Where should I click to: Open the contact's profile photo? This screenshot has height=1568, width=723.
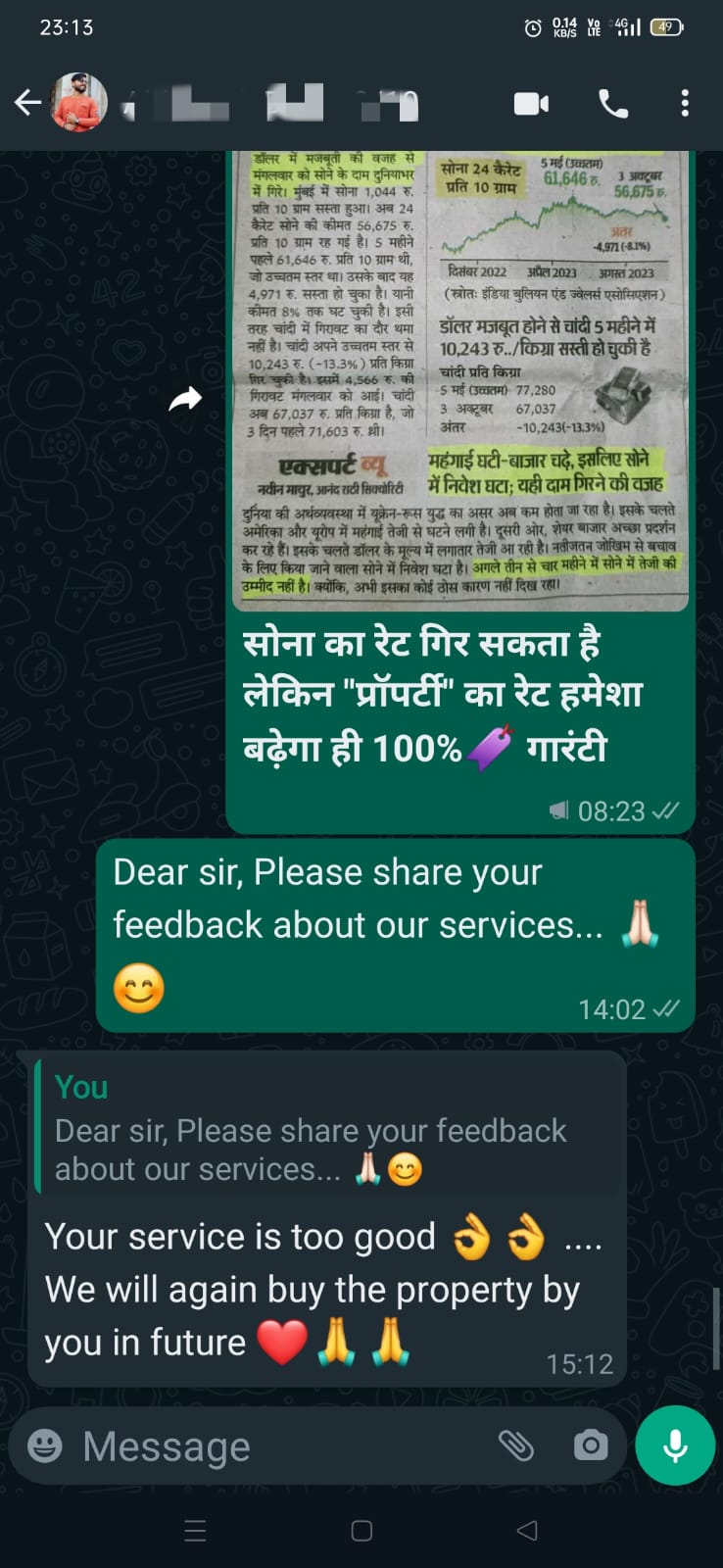click(x=78, y=103)
